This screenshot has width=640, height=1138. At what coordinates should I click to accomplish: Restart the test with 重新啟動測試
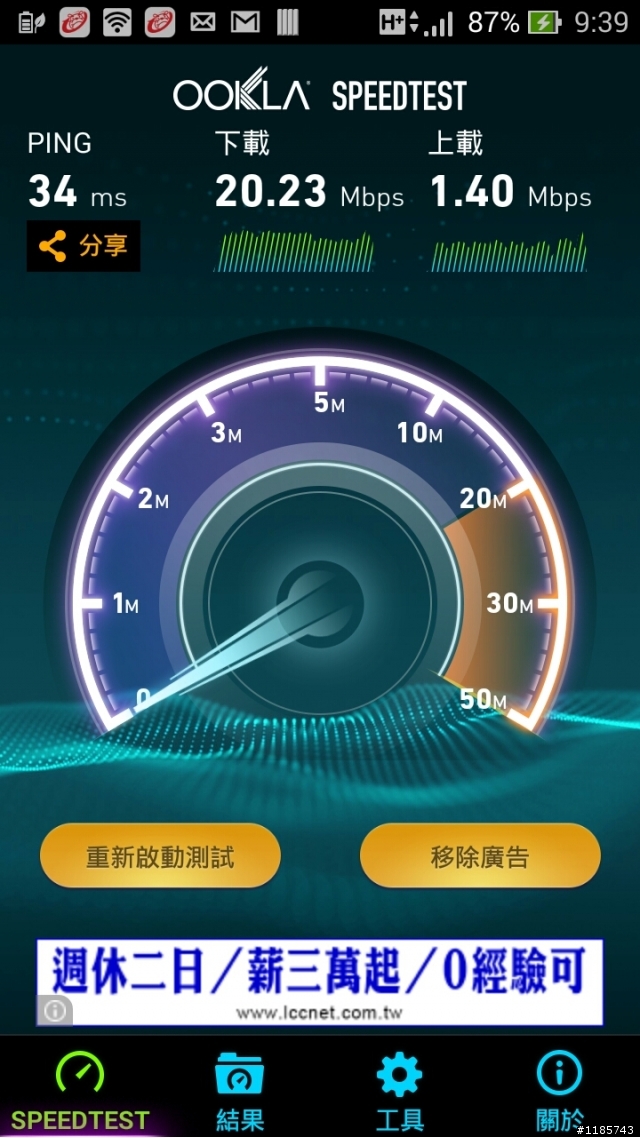pos(160,856)
